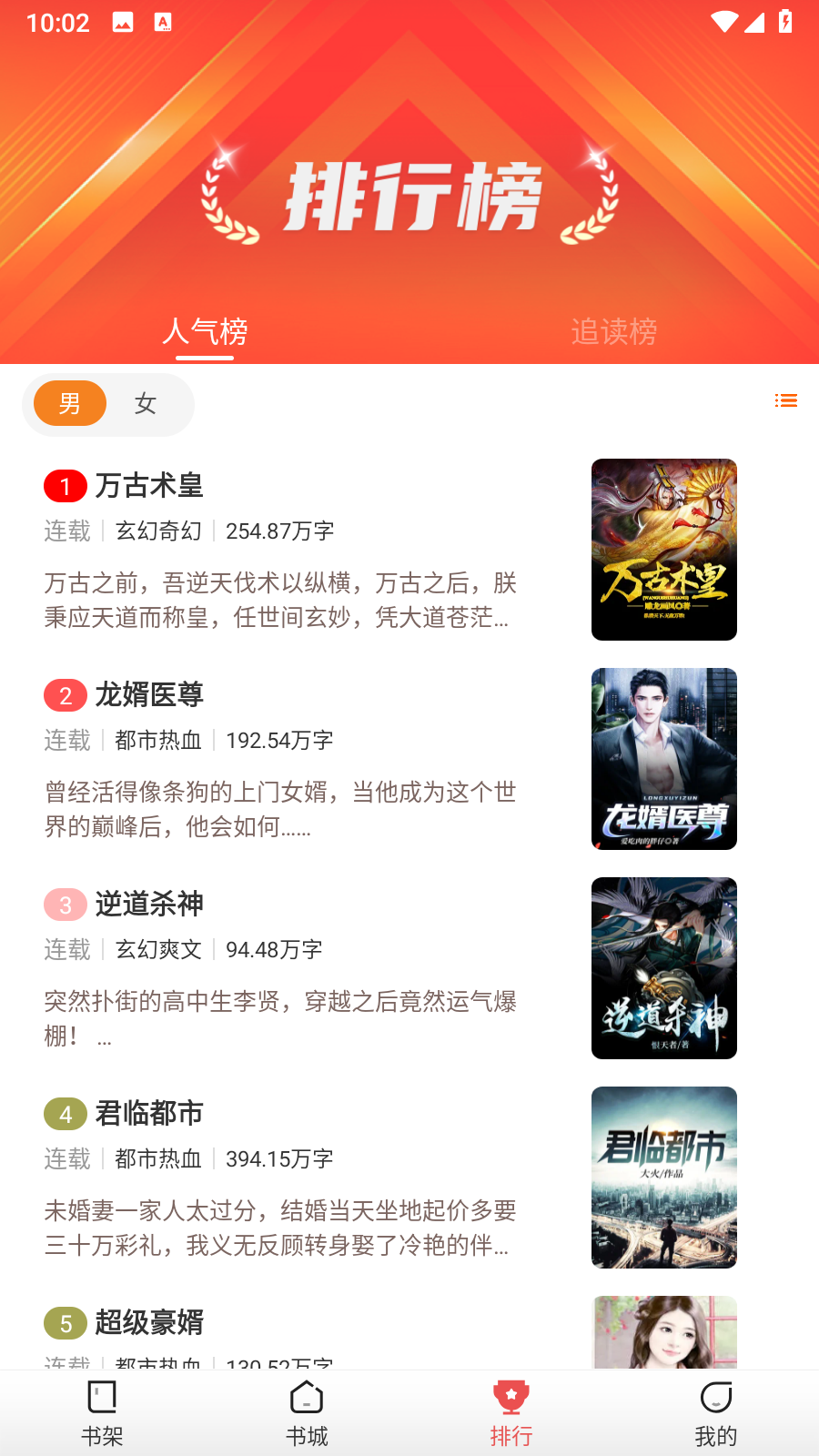Open the 排行 tab
Viewport: 819px width, 1456px height.
point(511,1414)
